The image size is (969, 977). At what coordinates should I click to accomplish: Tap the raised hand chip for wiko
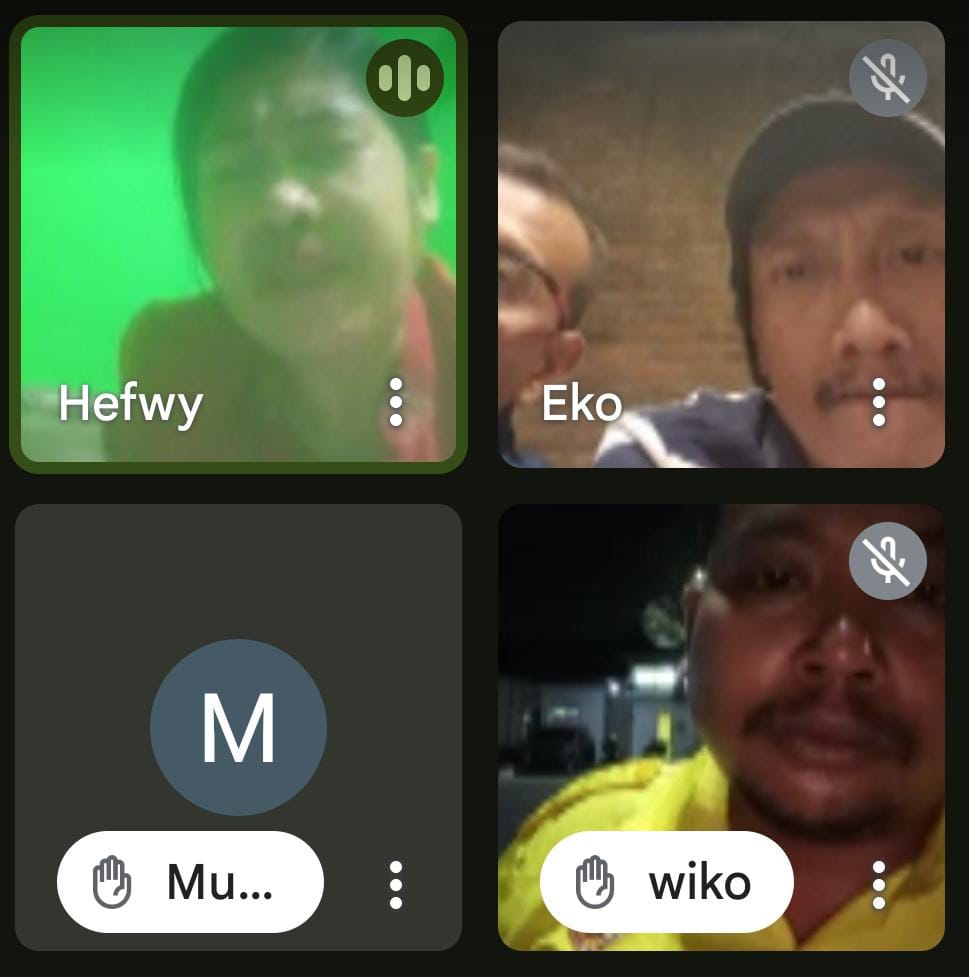[666, 884]
